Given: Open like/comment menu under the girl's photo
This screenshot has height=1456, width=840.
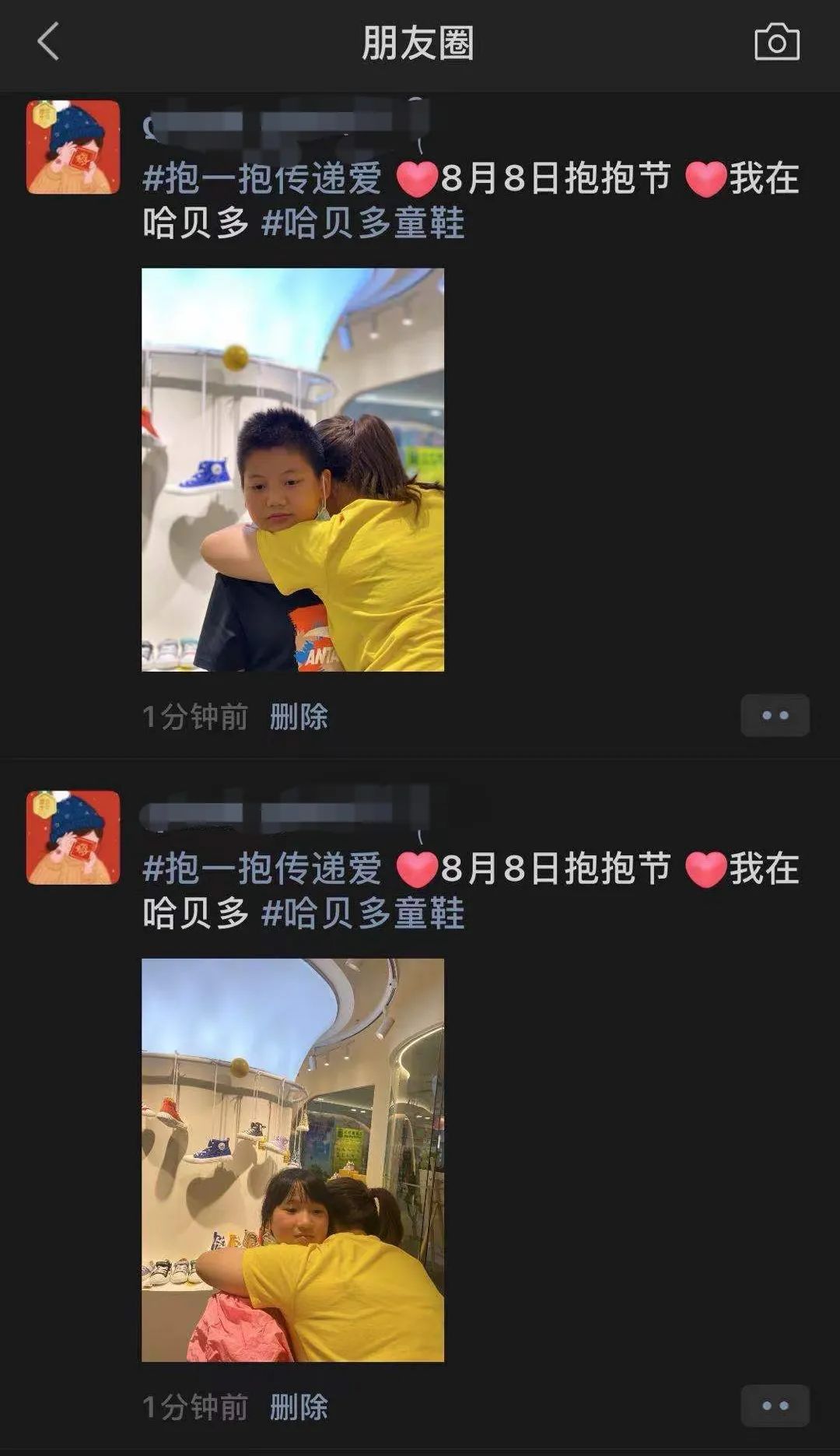Looking at the screenshot, I should [775, 1405].
